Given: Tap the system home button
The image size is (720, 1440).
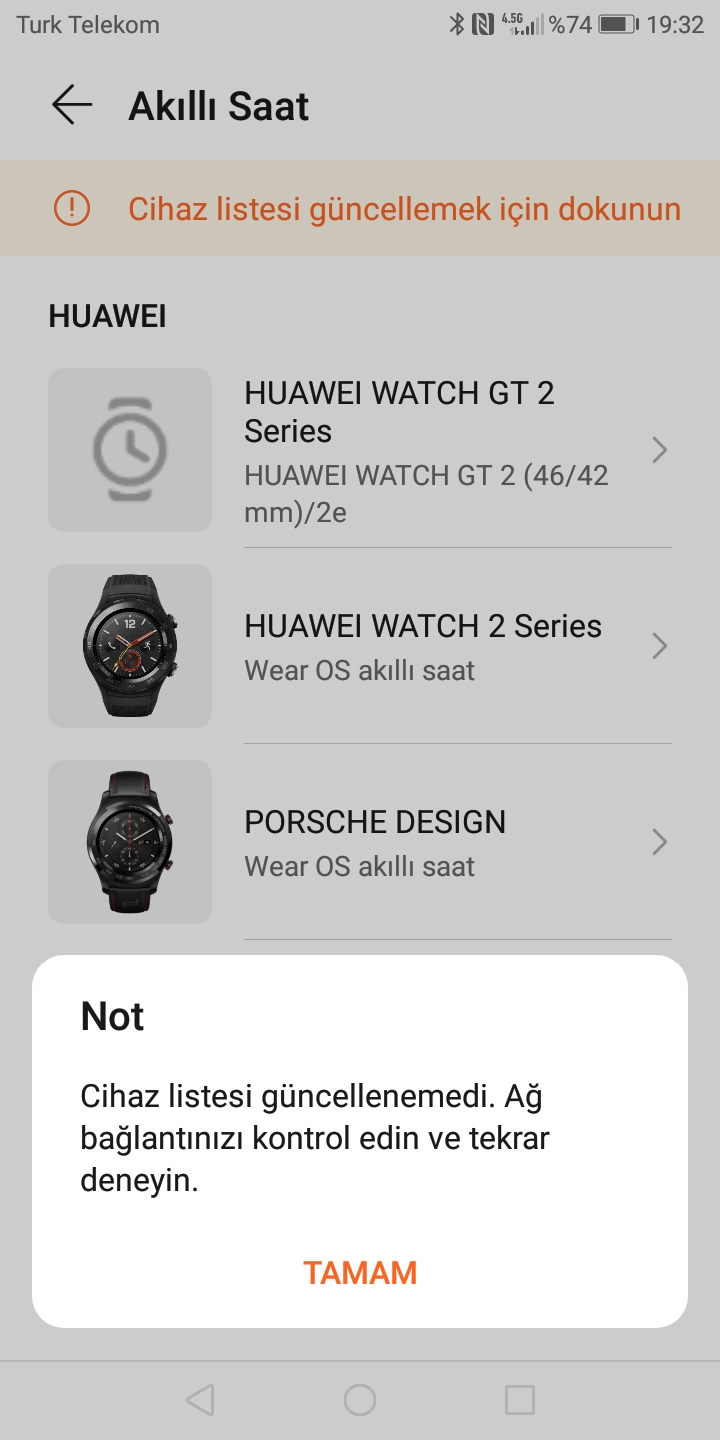Looking at the screenshot, I should [360, 1400].
